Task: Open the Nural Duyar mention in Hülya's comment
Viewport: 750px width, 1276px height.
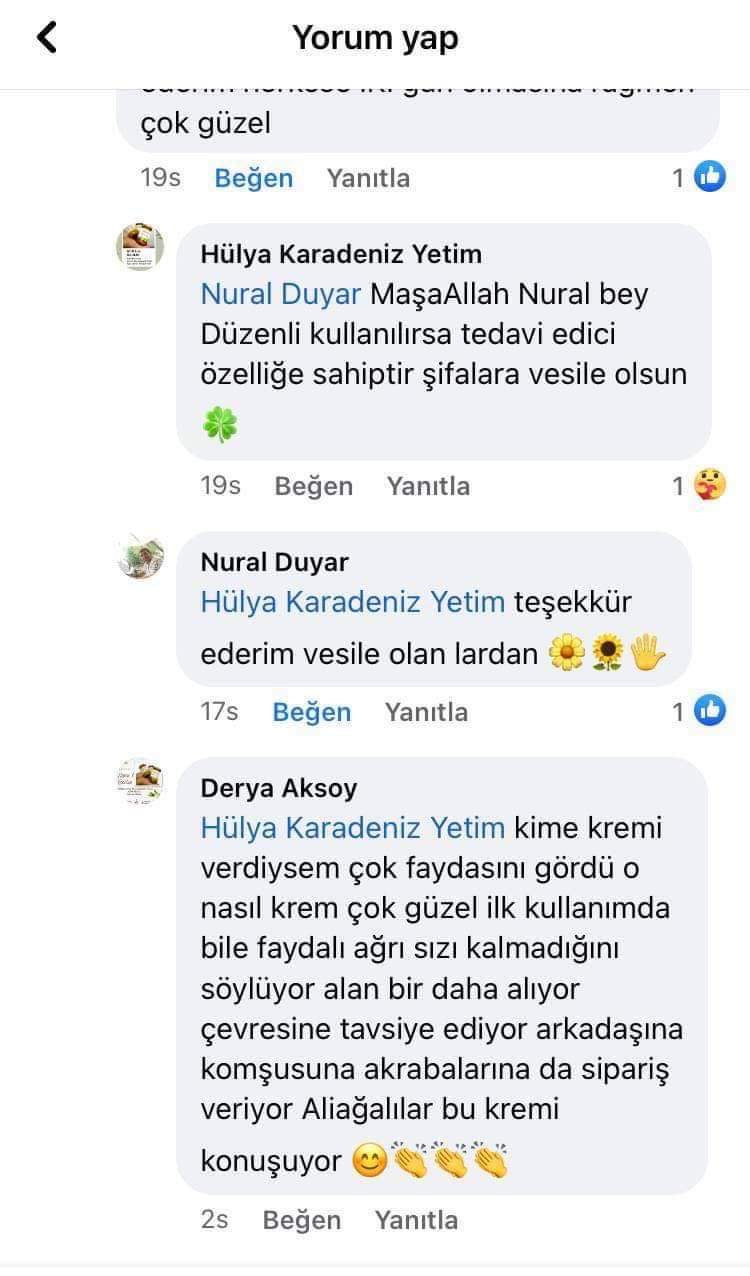Action: coord(281,295)
